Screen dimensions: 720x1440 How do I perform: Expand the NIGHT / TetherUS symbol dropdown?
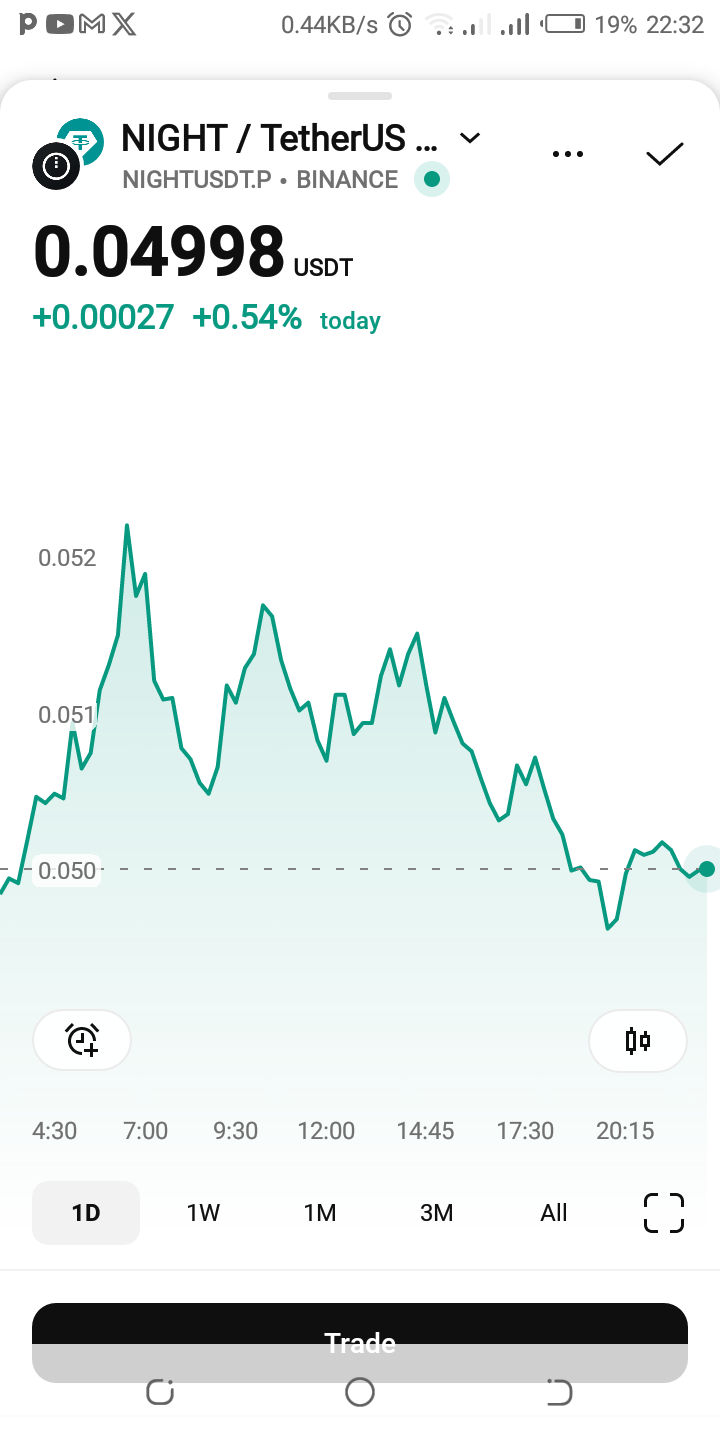pos(469,138)
